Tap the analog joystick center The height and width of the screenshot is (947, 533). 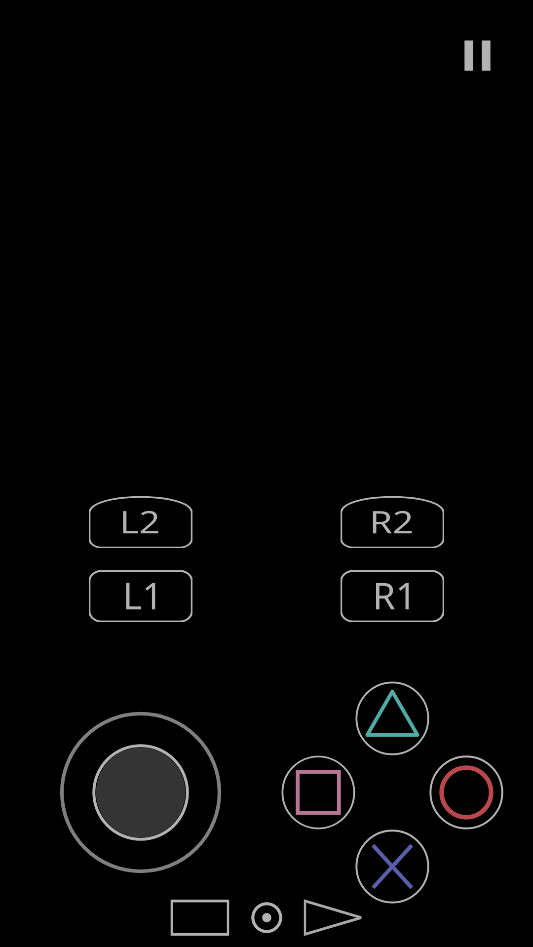[141, 792]
